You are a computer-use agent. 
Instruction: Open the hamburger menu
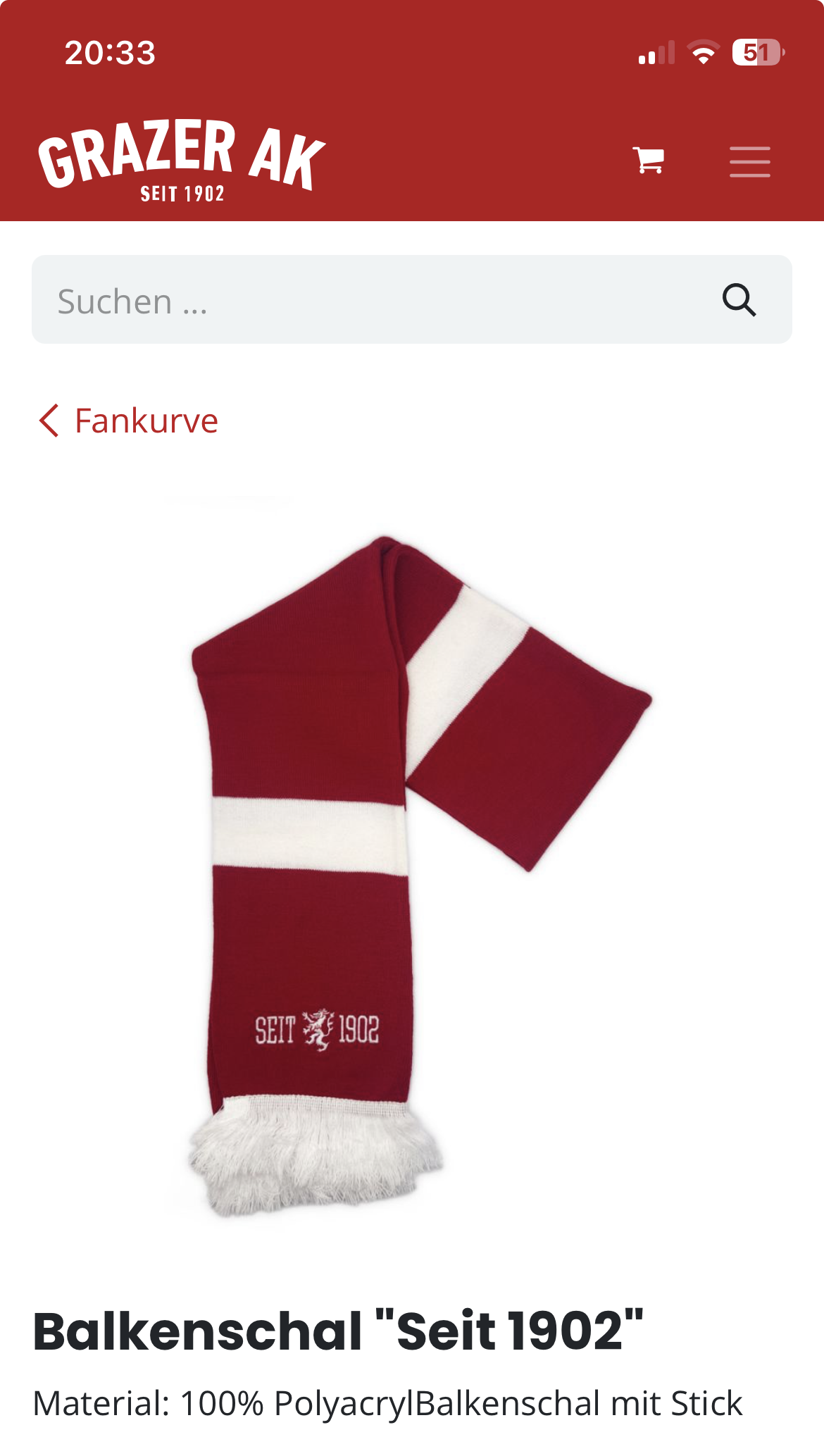(749, 161)
